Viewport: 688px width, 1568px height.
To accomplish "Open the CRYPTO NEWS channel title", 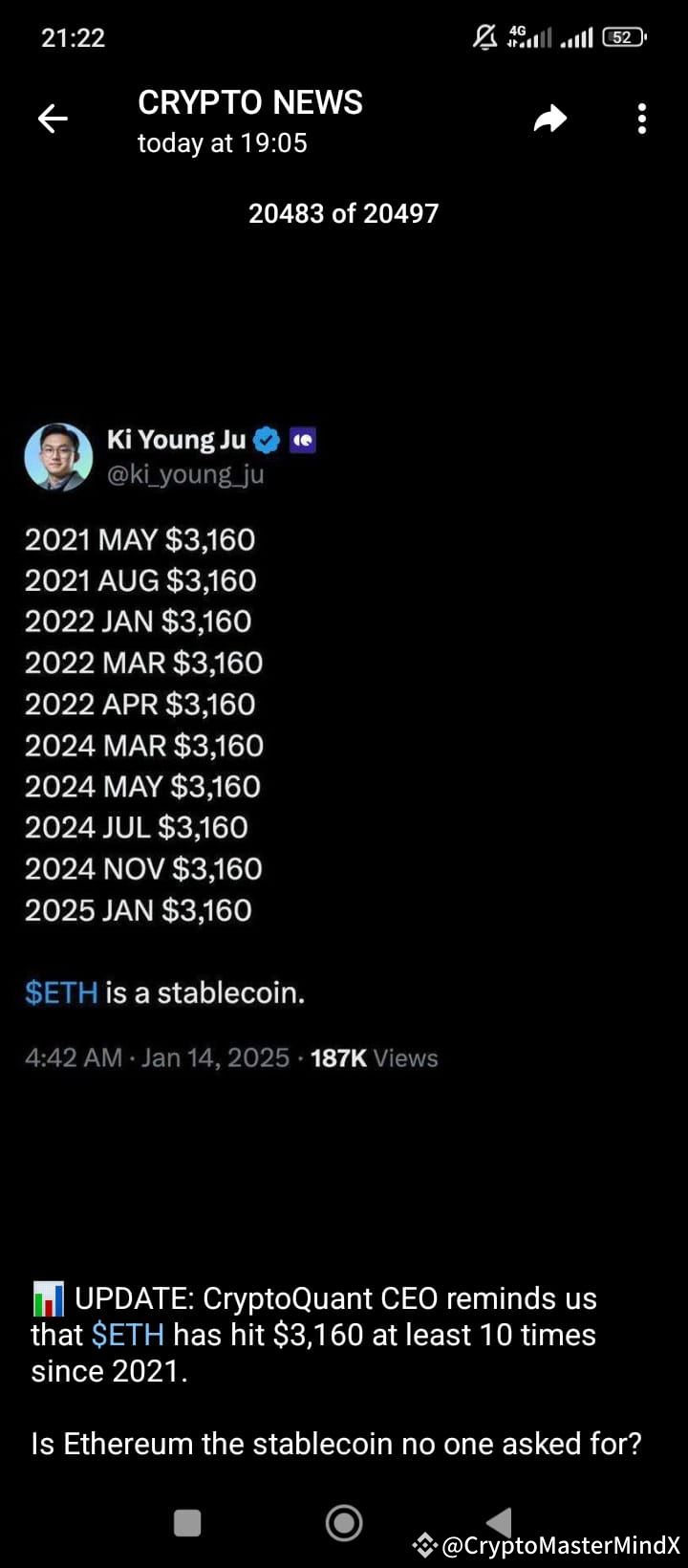I will pos(250,102).
